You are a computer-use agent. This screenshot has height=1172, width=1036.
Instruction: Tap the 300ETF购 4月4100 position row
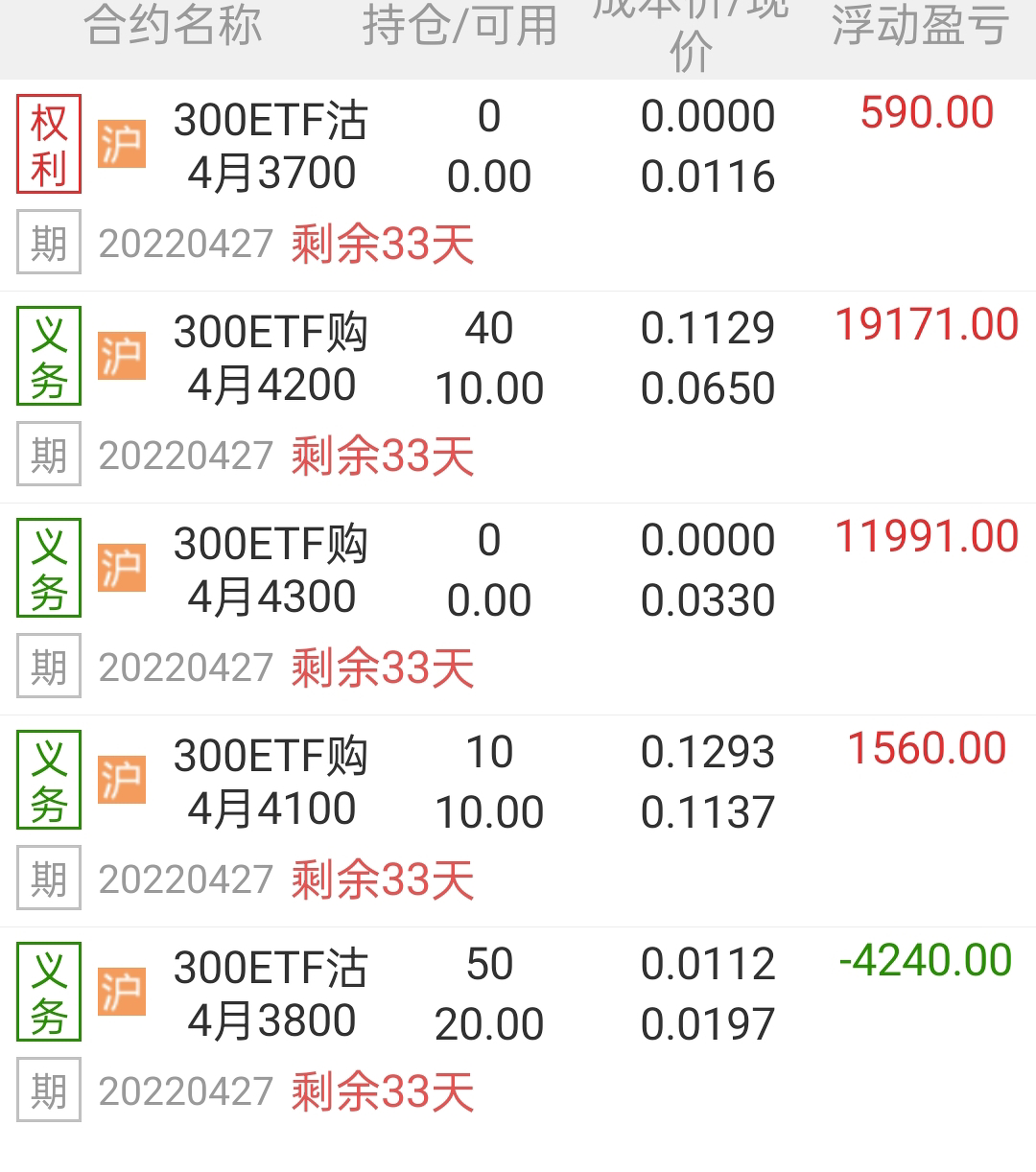point(271,782)
